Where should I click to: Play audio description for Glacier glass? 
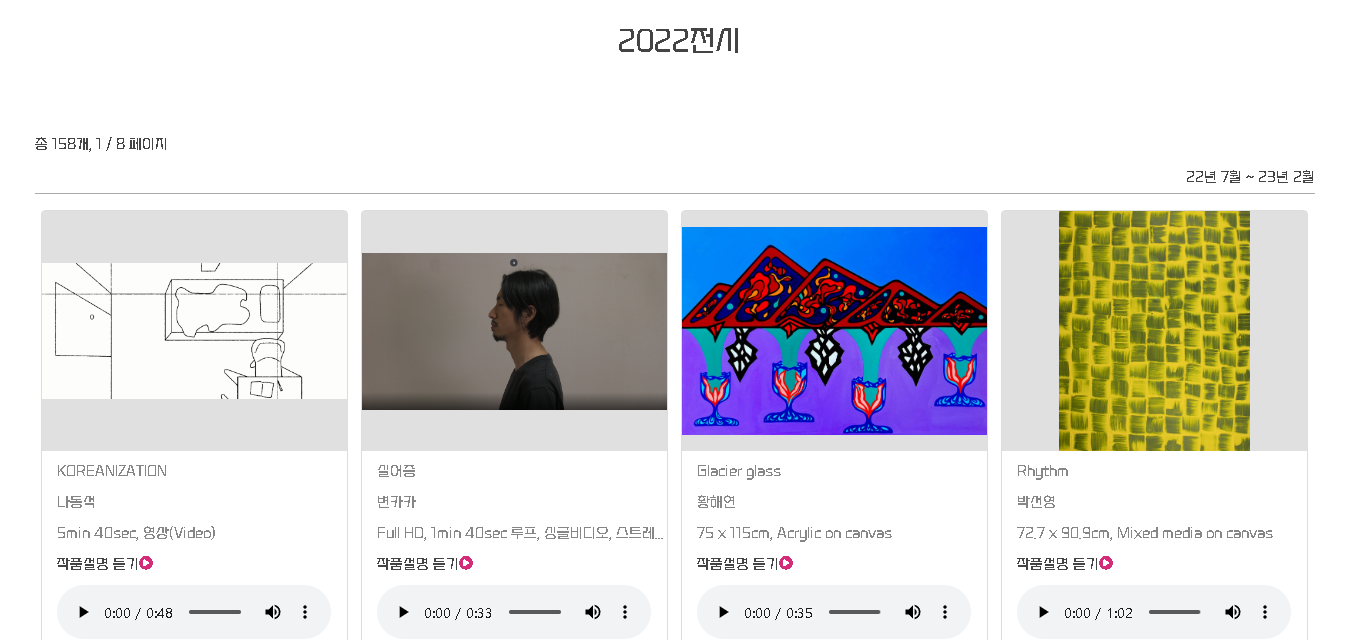pos(724,612)
